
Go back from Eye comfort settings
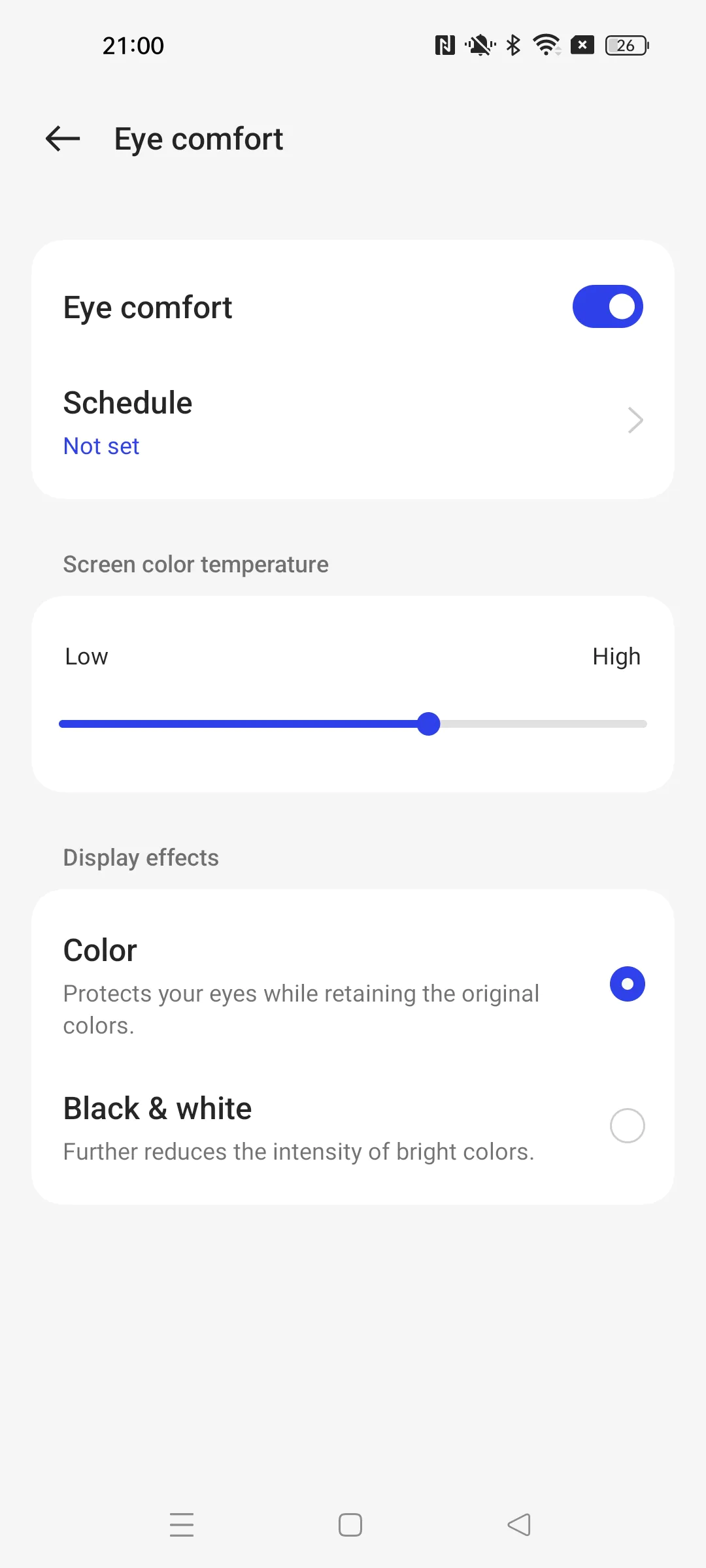pos(63,139)
